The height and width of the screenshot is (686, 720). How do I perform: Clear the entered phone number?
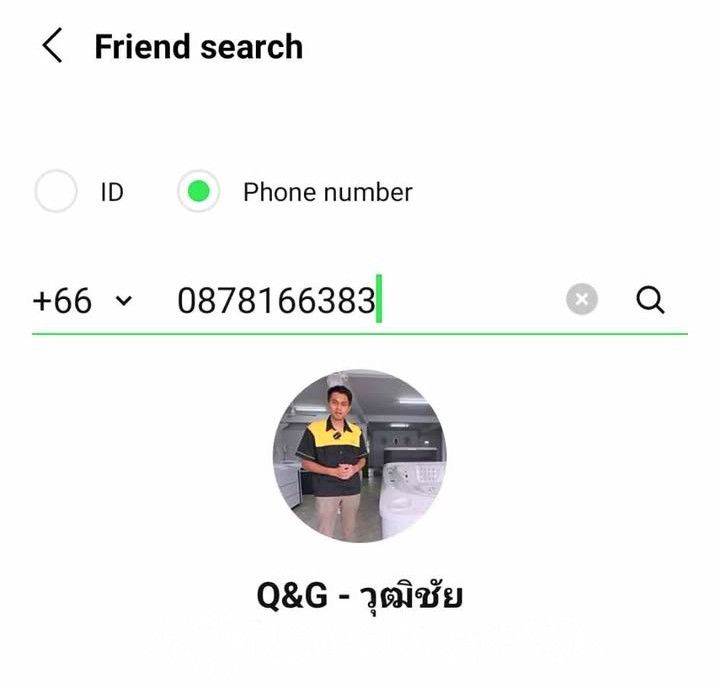(582, 300)
